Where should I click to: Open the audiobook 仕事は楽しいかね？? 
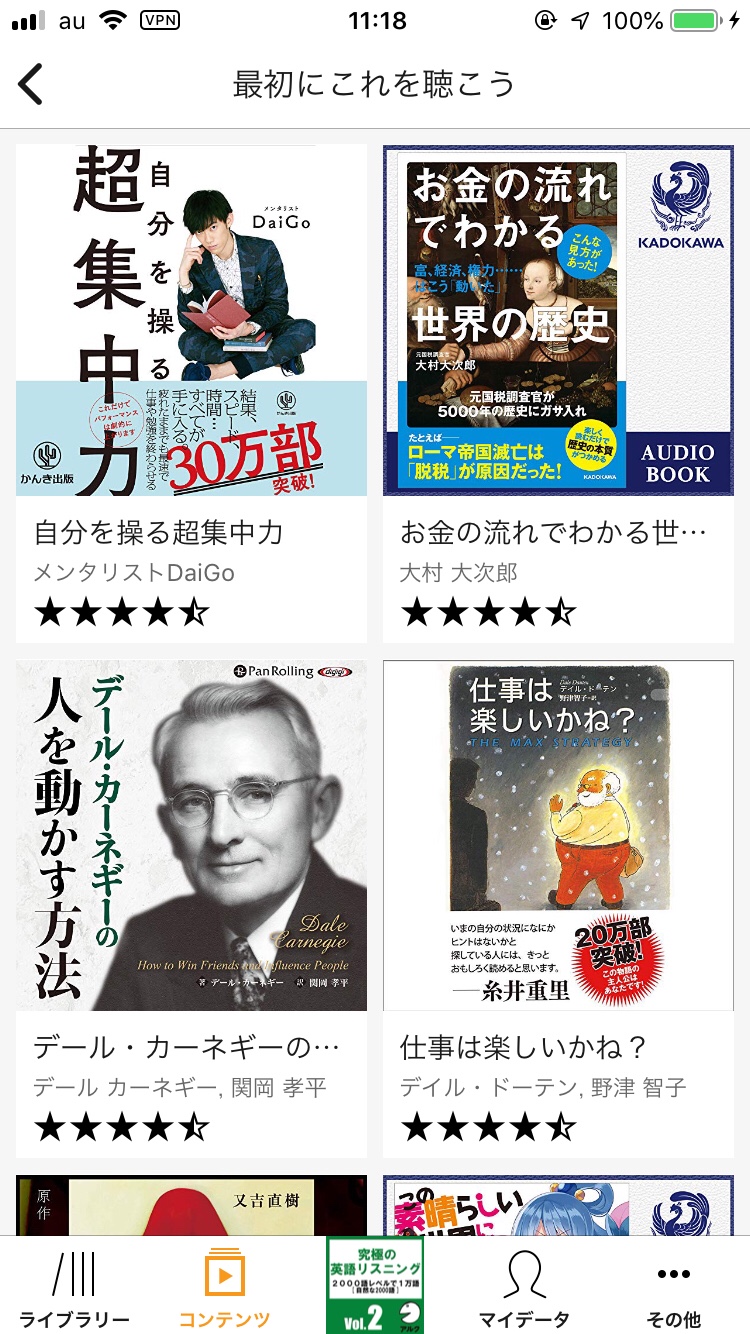point(558,909)
